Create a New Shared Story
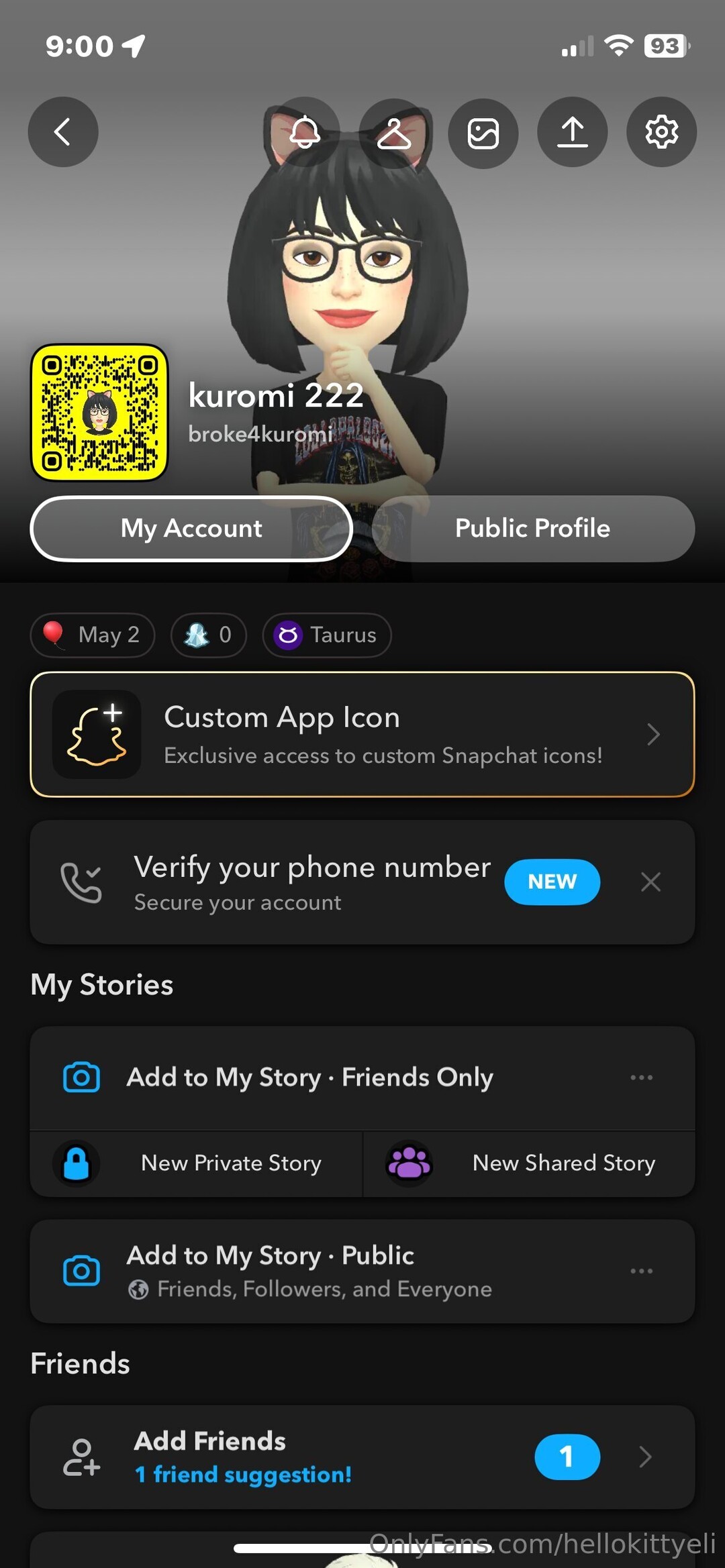 (x=529, y=1163)
